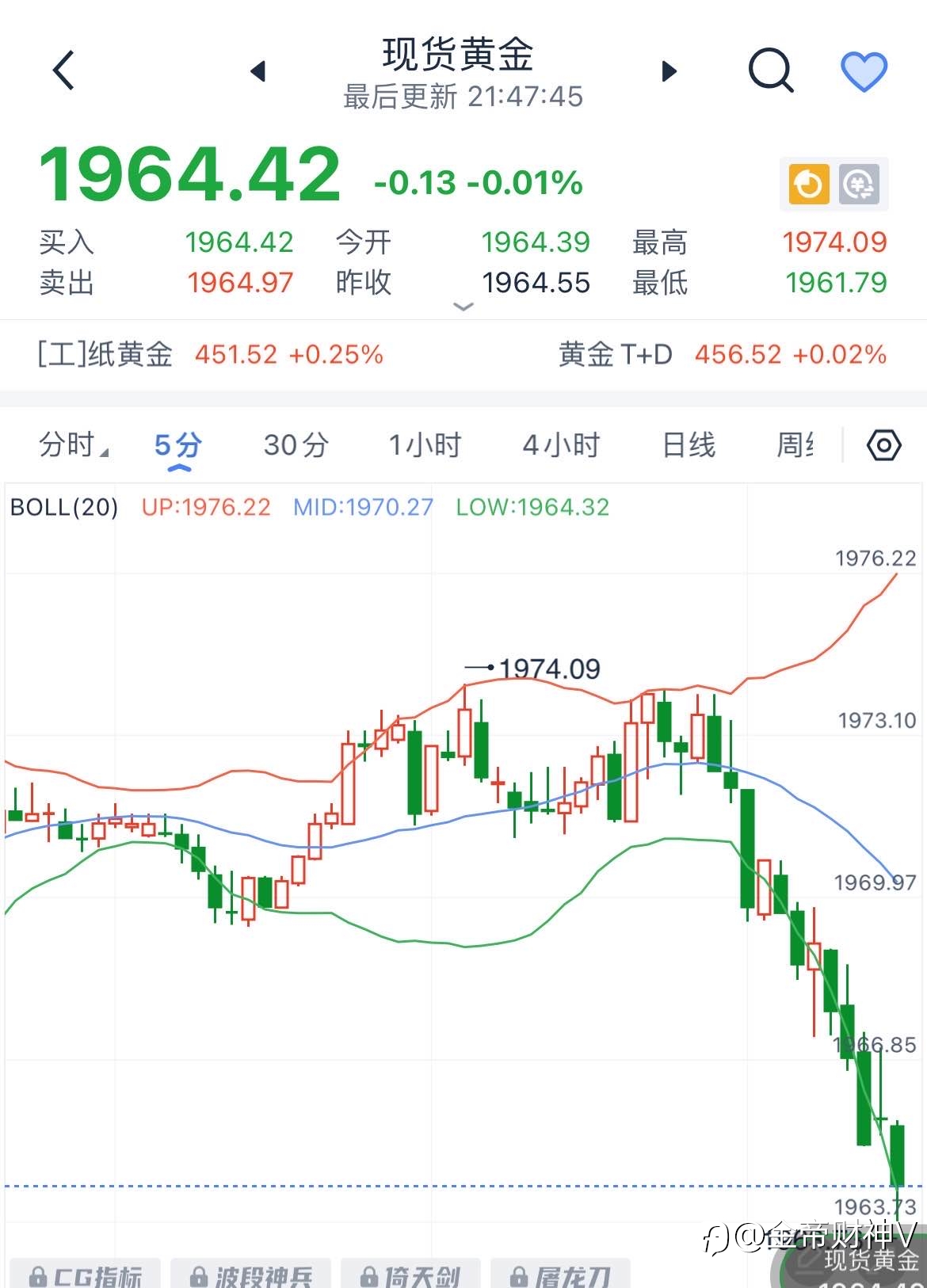The height and width of the screenshot is (1288, 927).
Task: Open the search magnifier
Action: click(771, 70)
